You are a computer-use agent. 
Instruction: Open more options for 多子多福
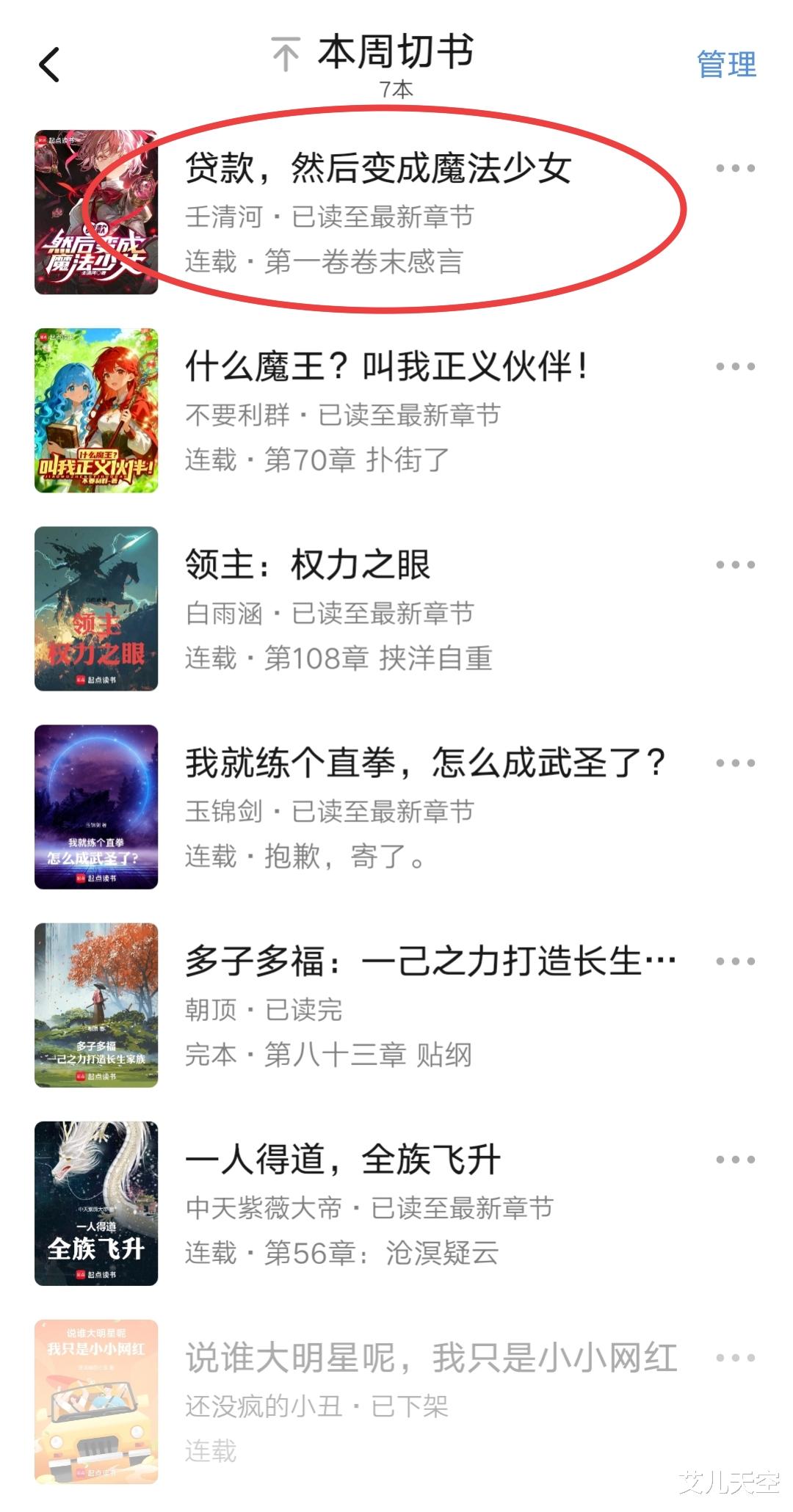(x=735, y=962)
